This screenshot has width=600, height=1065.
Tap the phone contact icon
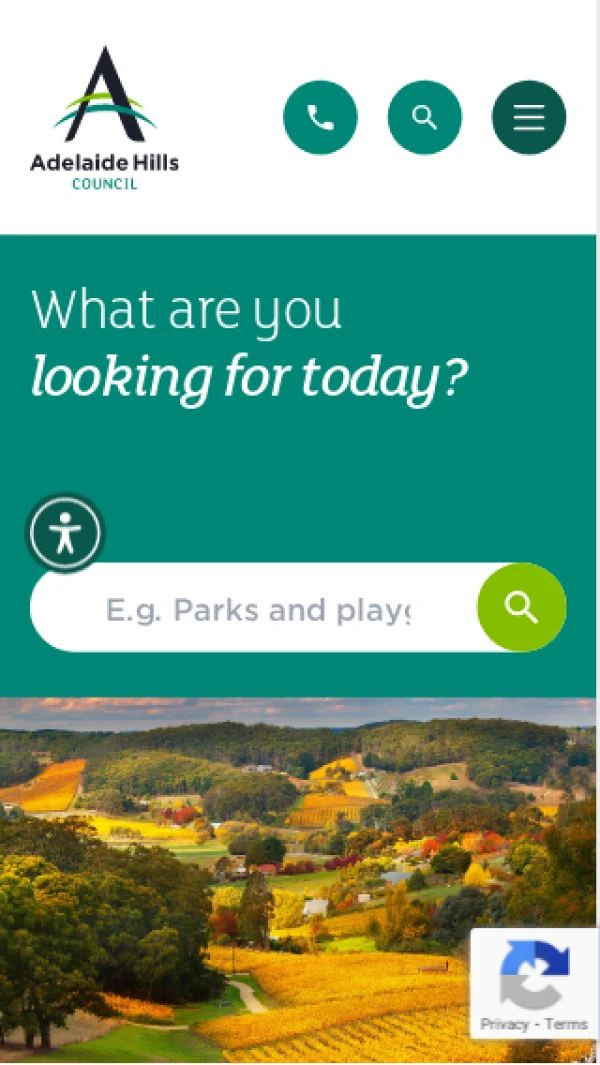[x=320, y=117]
